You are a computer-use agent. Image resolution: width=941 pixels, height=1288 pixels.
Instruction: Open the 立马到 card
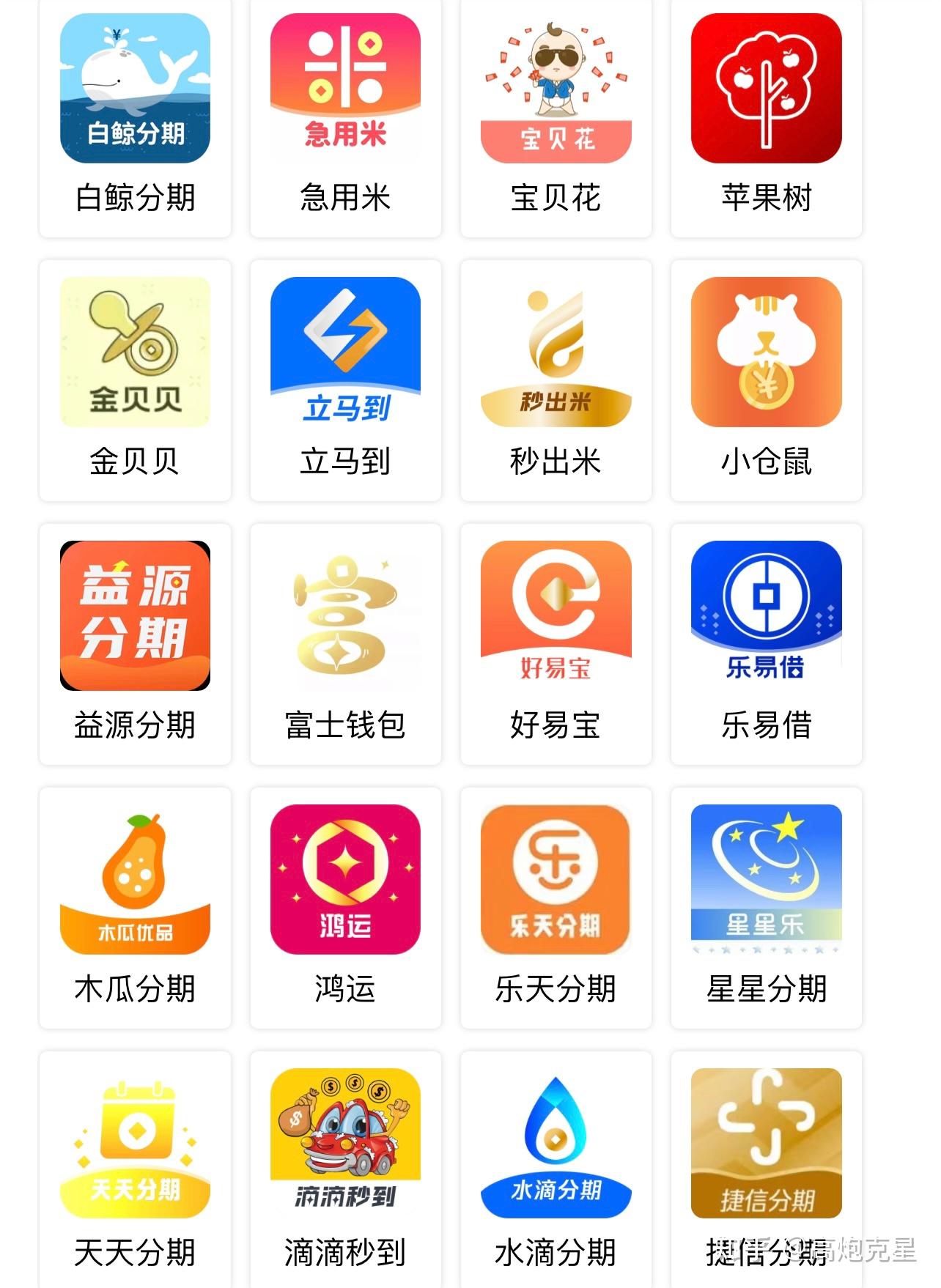click(345, 352)
